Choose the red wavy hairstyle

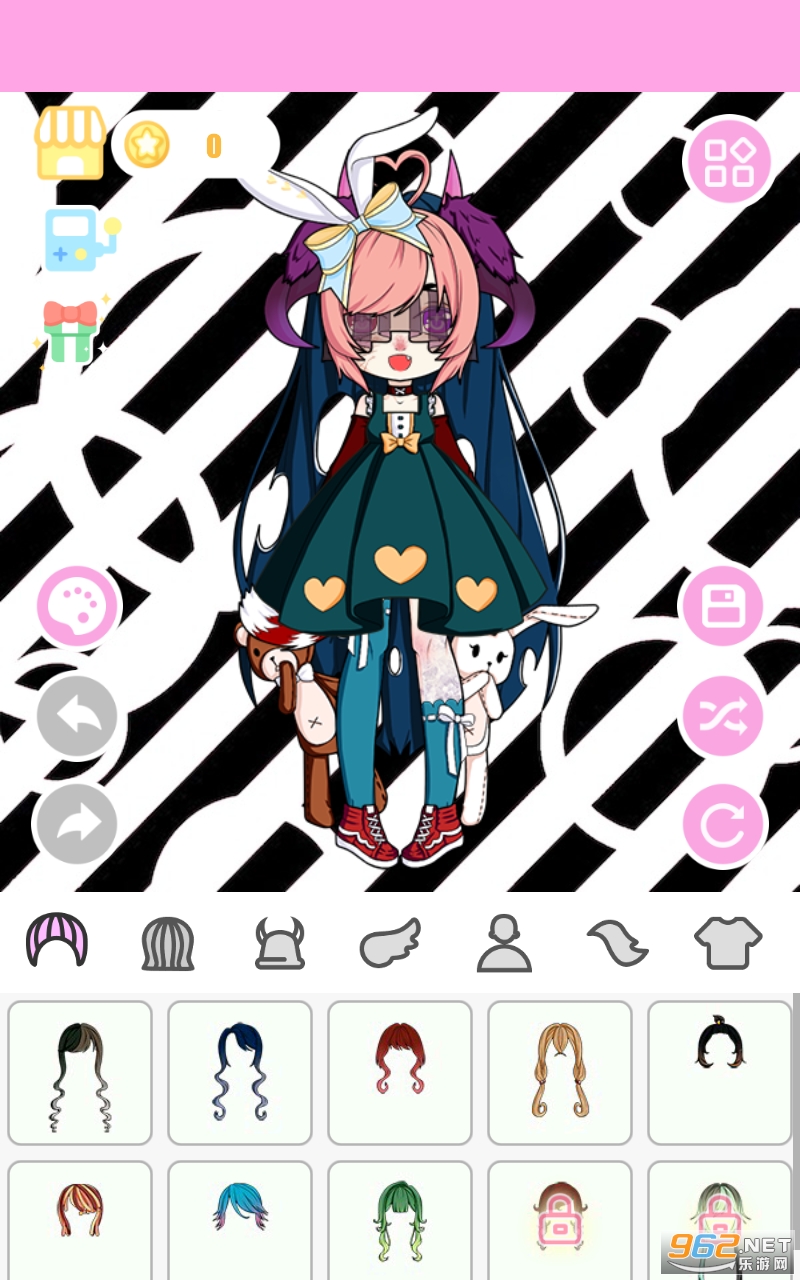tap(400, 1073)
